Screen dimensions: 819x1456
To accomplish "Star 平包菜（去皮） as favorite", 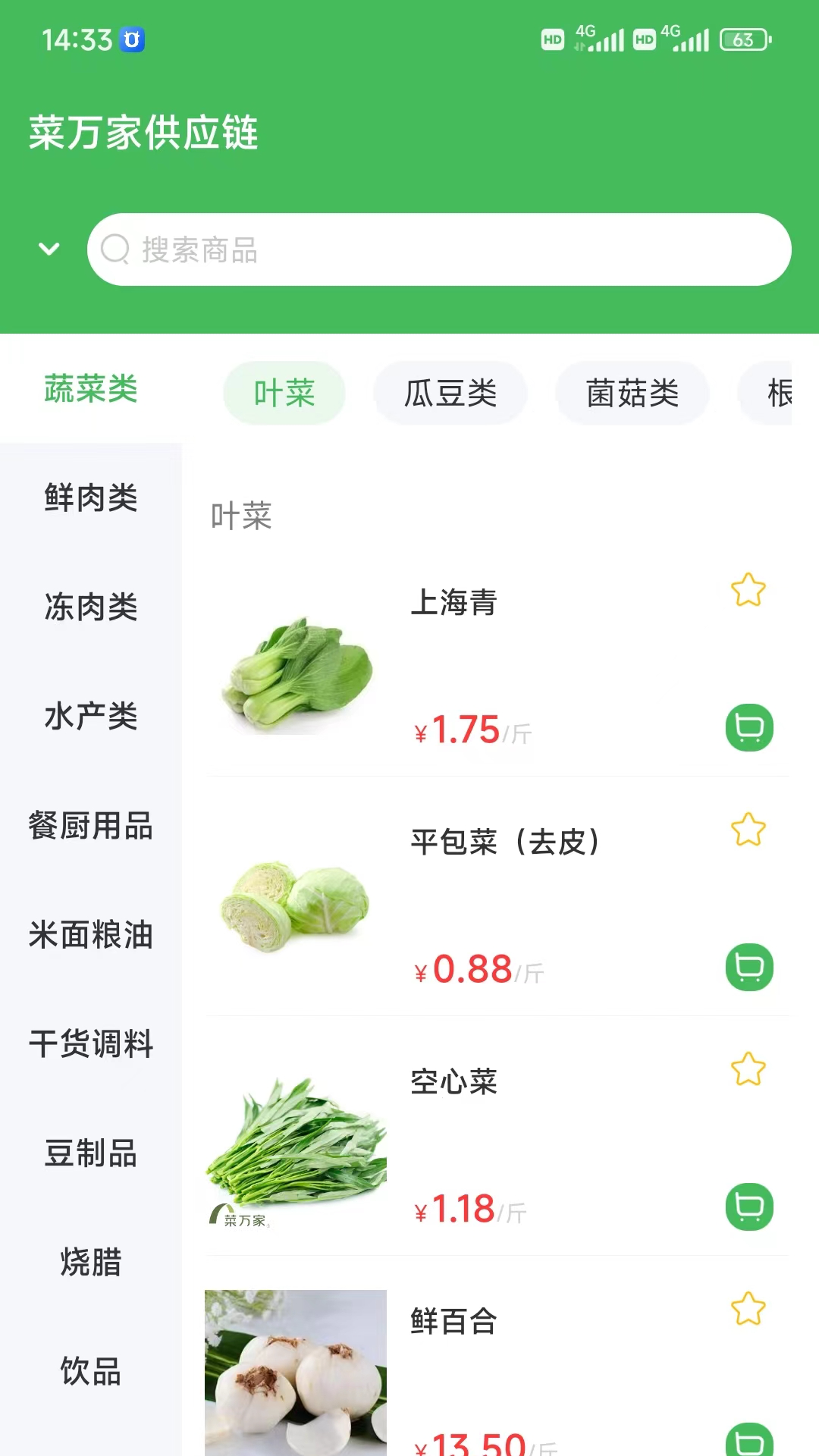I will [x=748, y=829].
